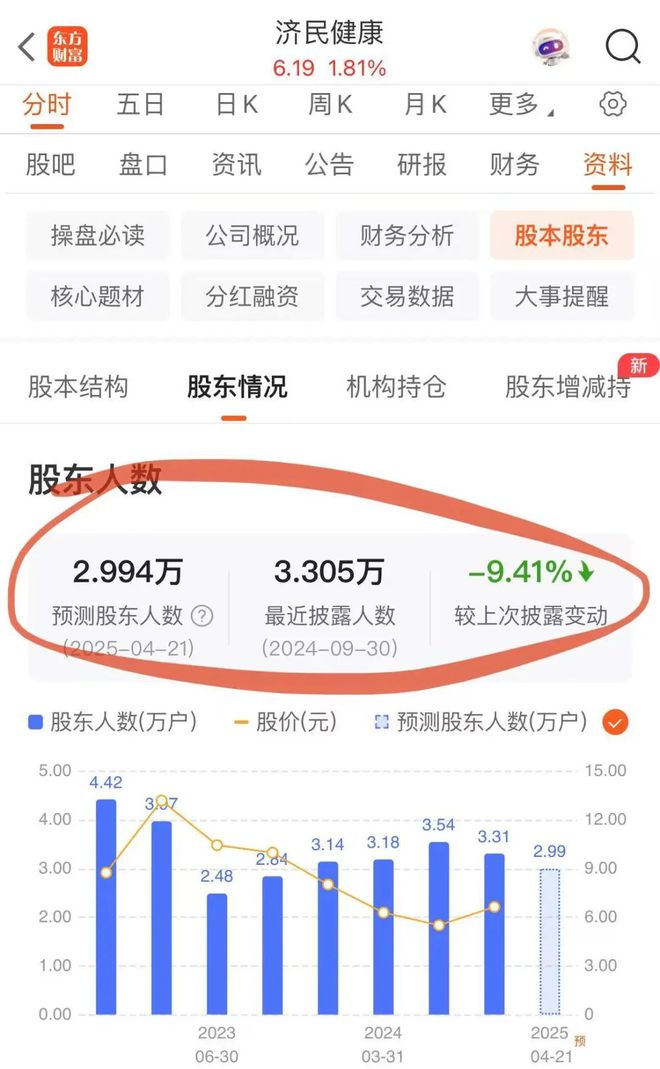Switch to the 公告 tab
The image size is (660, 1069).
(x=329, y=164)
